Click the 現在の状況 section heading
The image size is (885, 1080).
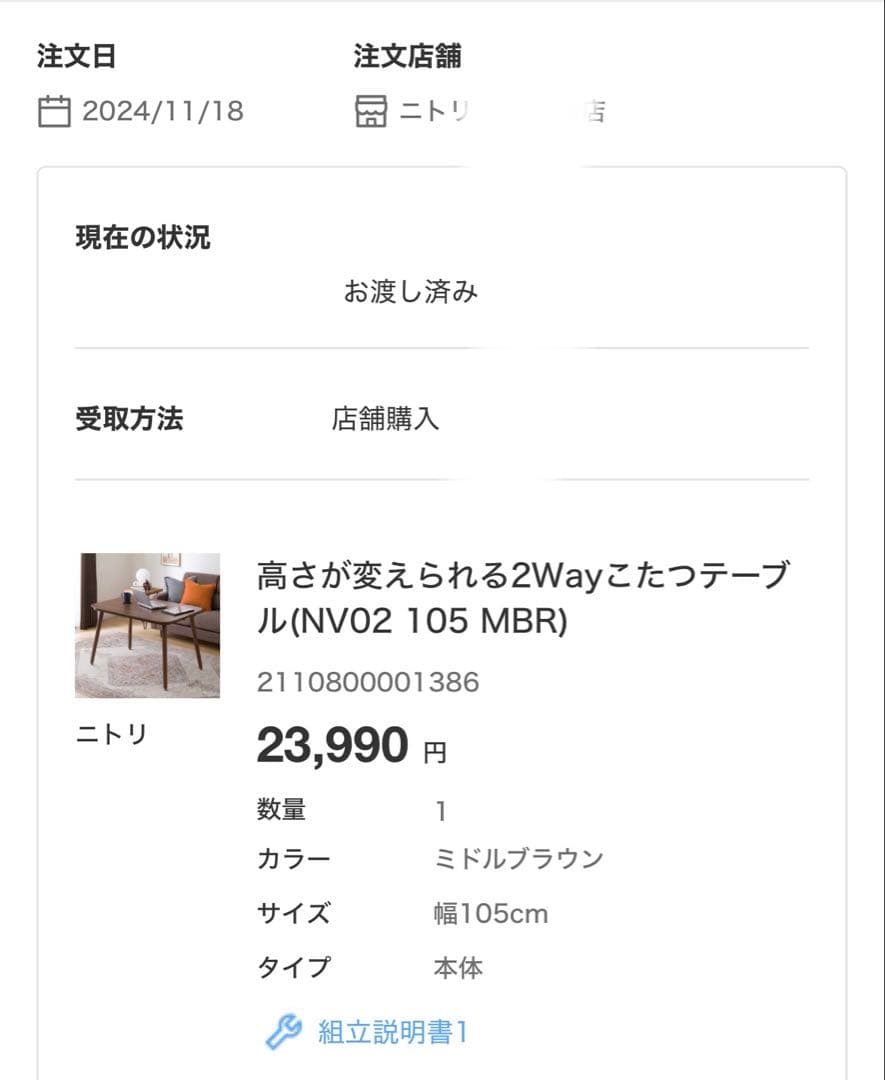(140, 239)
